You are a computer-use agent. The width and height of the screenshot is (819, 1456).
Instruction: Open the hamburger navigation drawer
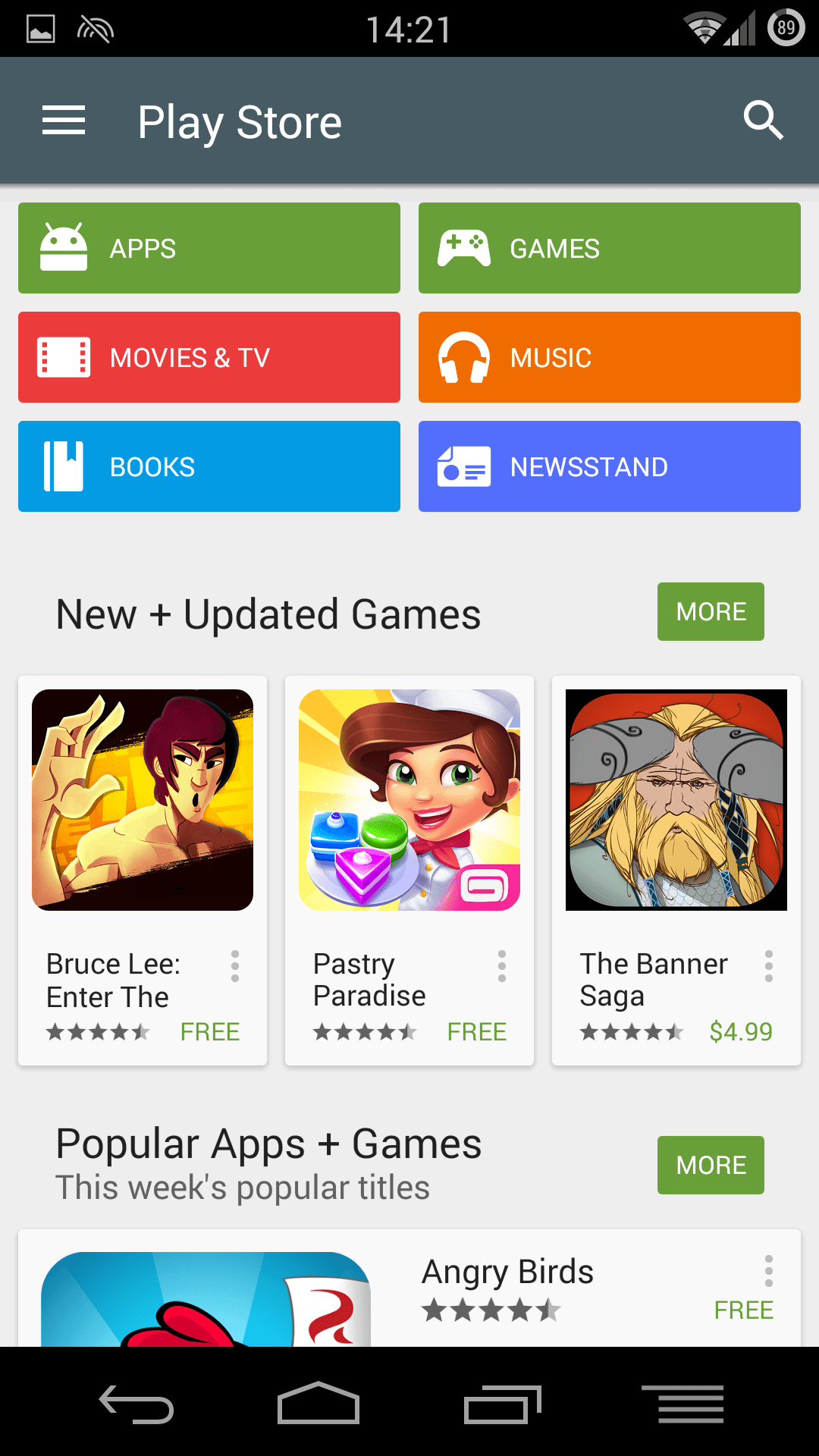click(x=64, y=121)
